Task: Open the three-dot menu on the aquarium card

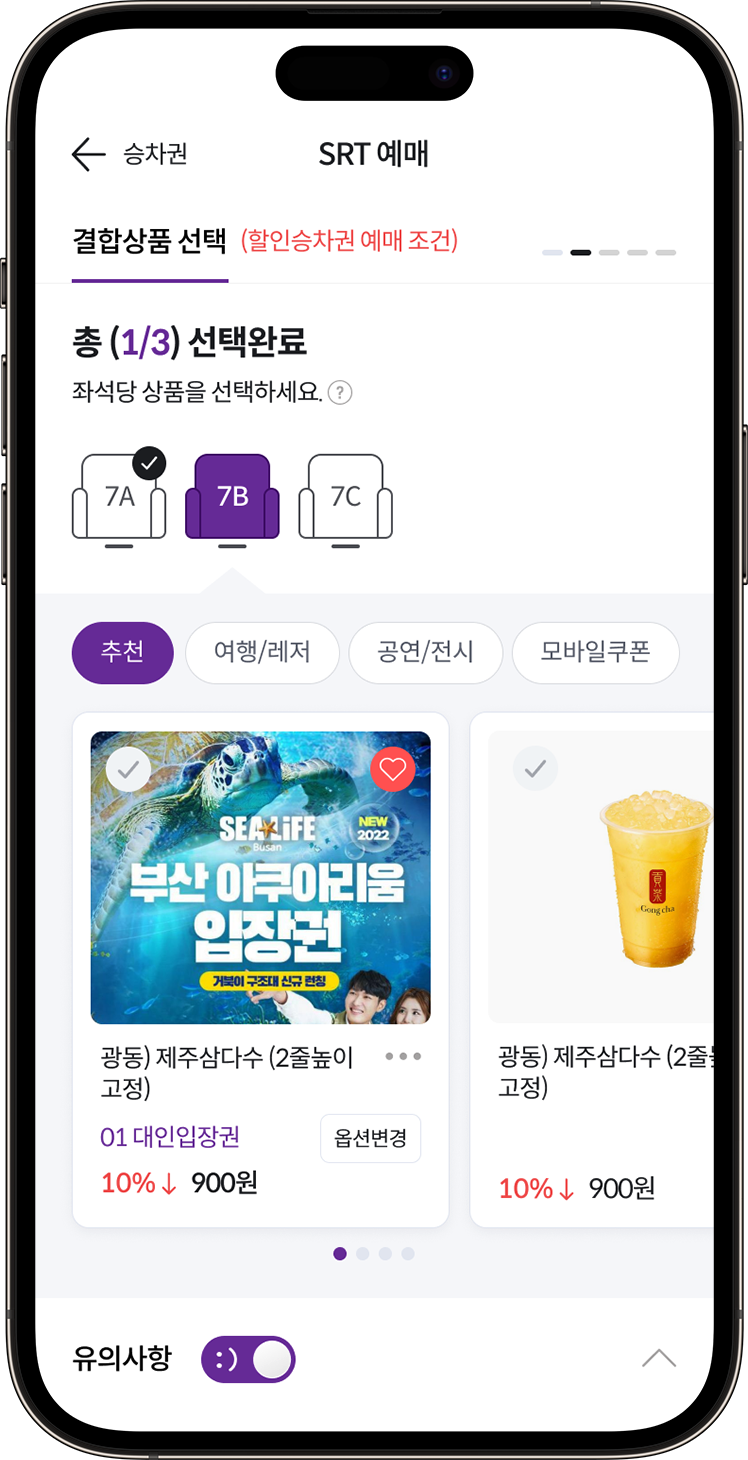Action: 403,1057
